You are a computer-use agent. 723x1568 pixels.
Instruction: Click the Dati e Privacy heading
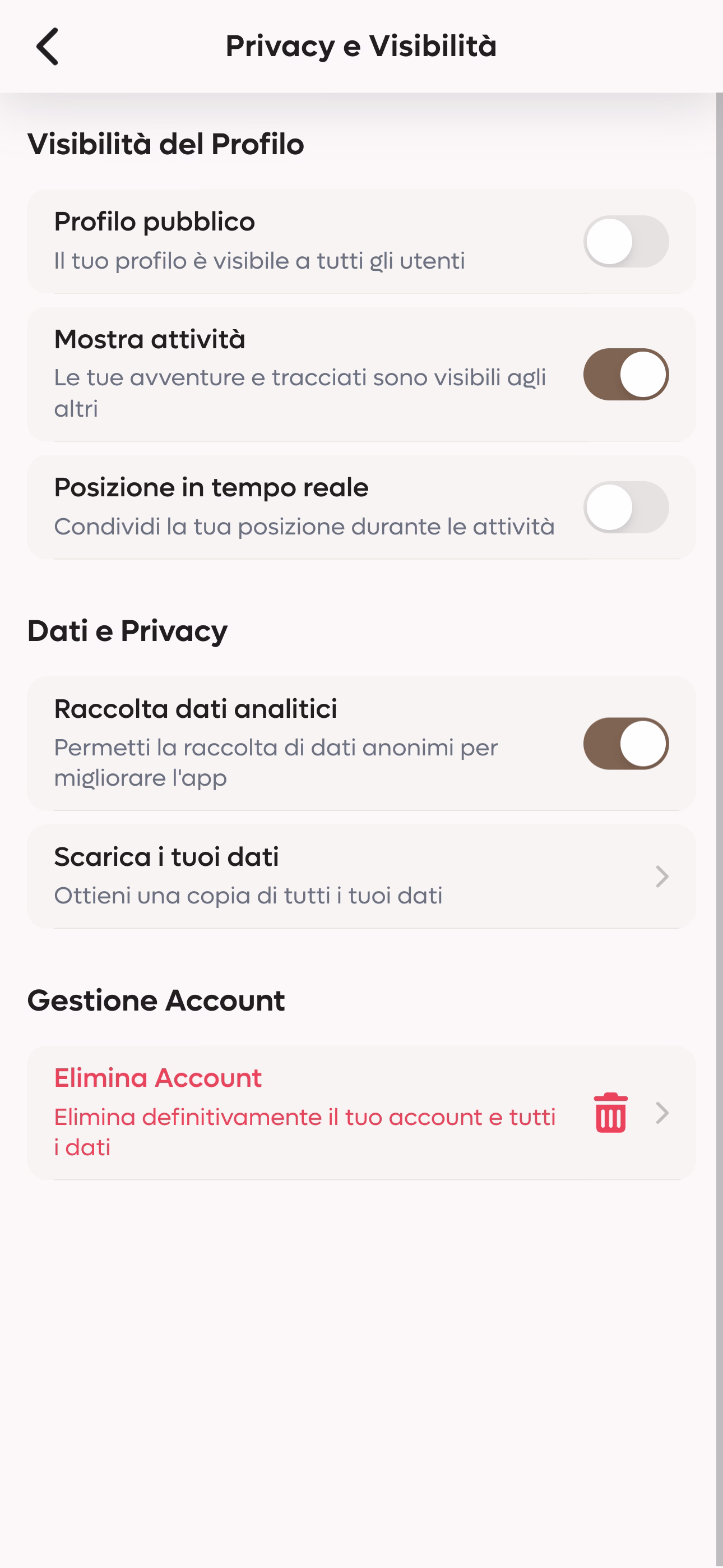[x=128, y=630]
